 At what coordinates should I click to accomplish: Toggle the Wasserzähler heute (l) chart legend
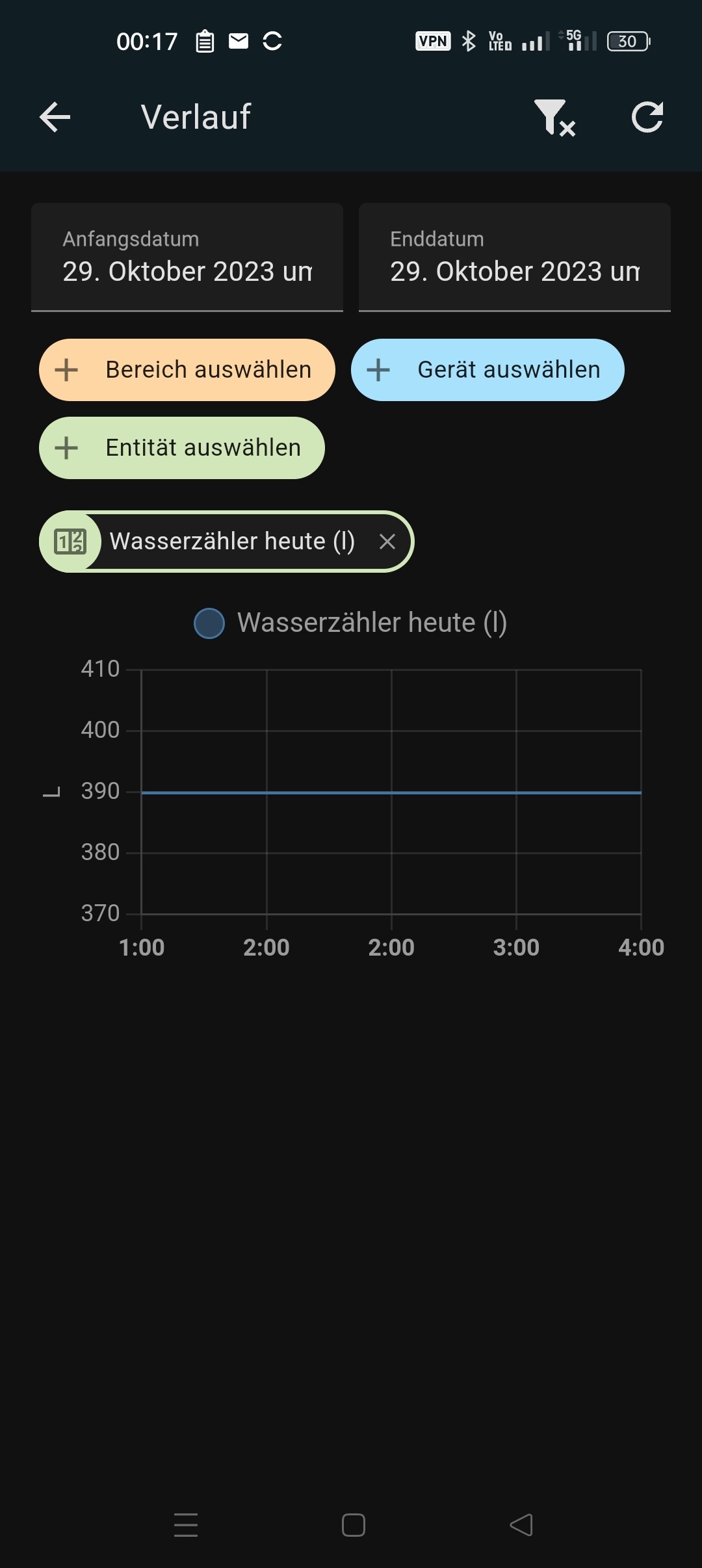[x=351, y=623]
